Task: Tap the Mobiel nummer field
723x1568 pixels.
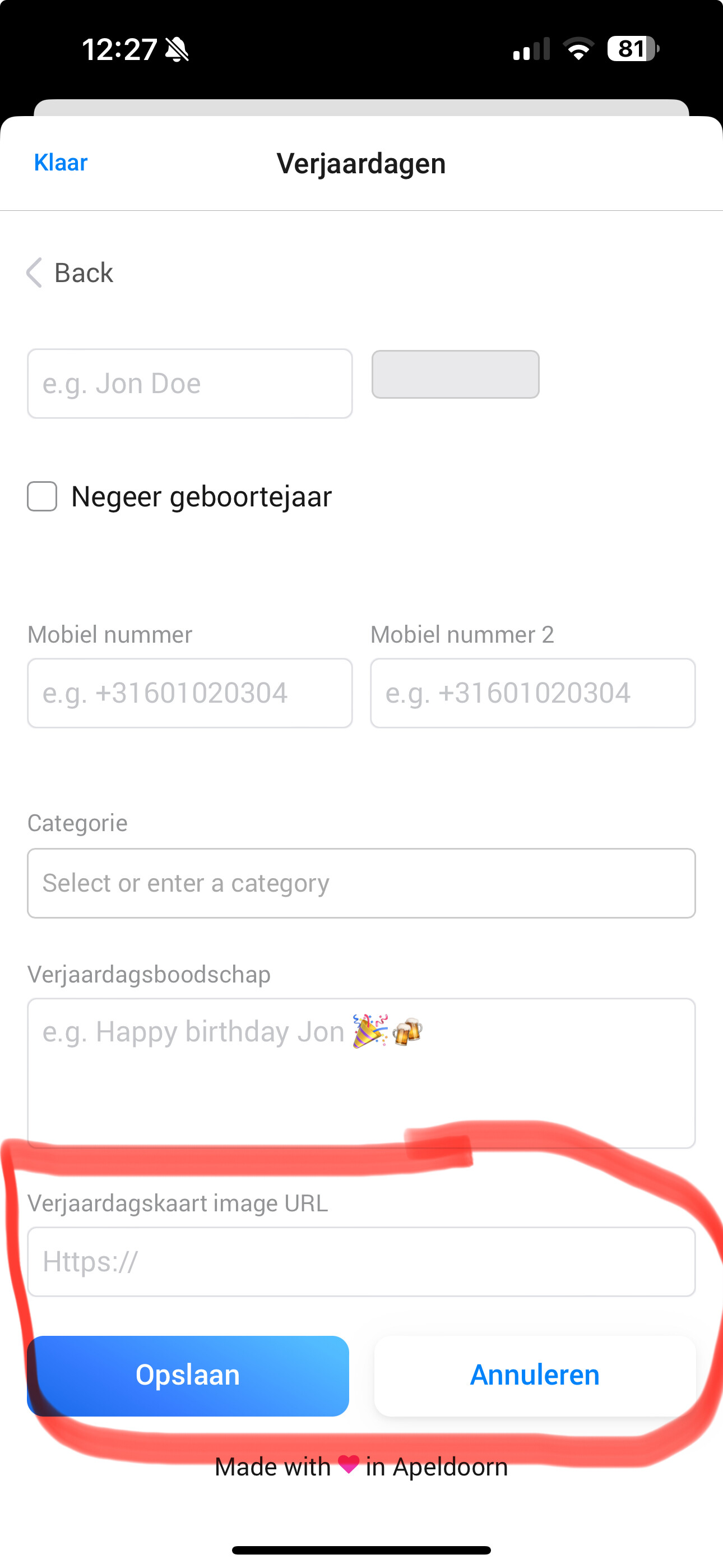Action: [190, 693]
